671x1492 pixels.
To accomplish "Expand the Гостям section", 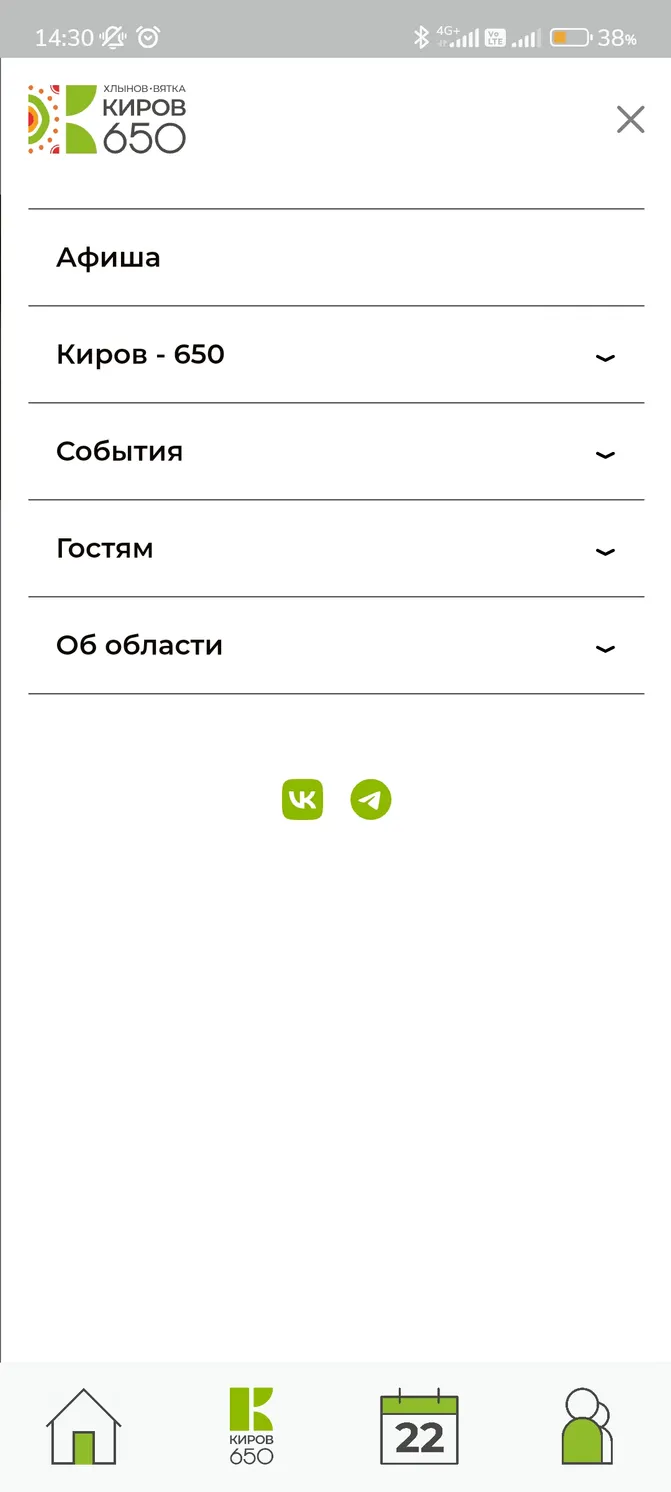I will 336,549.
